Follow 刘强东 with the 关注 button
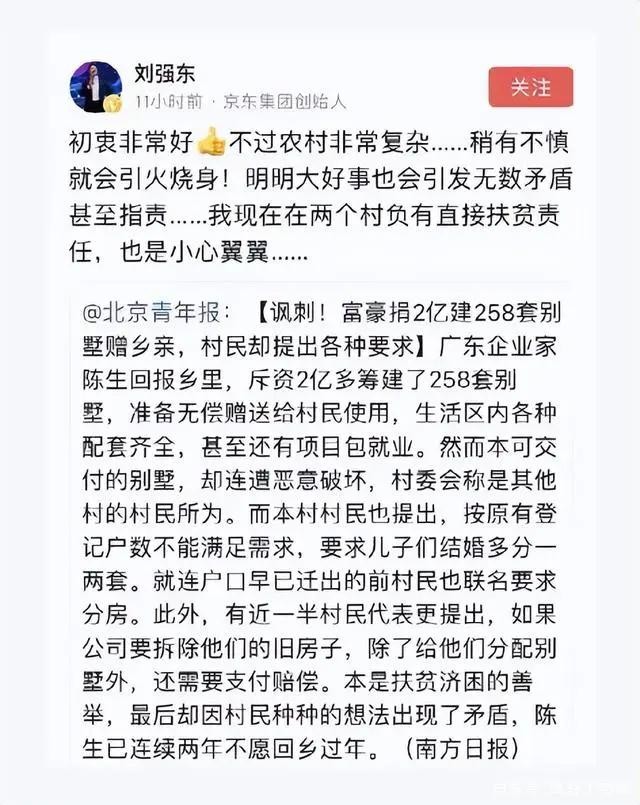 [530, 87]
